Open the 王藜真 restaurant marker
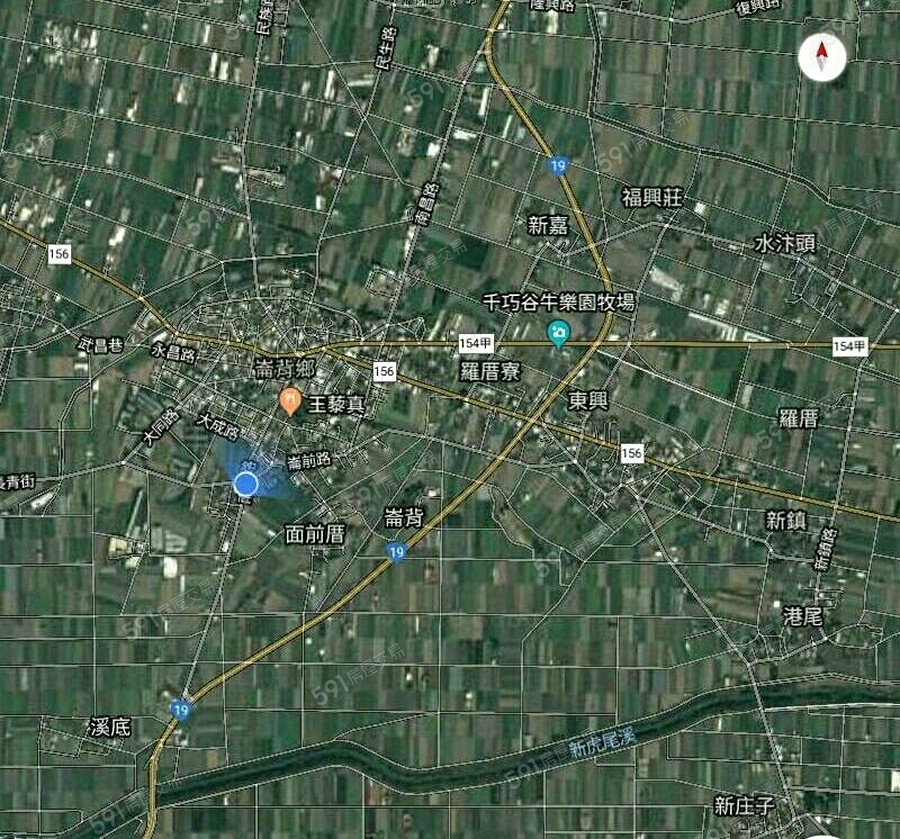 (290, 402)
